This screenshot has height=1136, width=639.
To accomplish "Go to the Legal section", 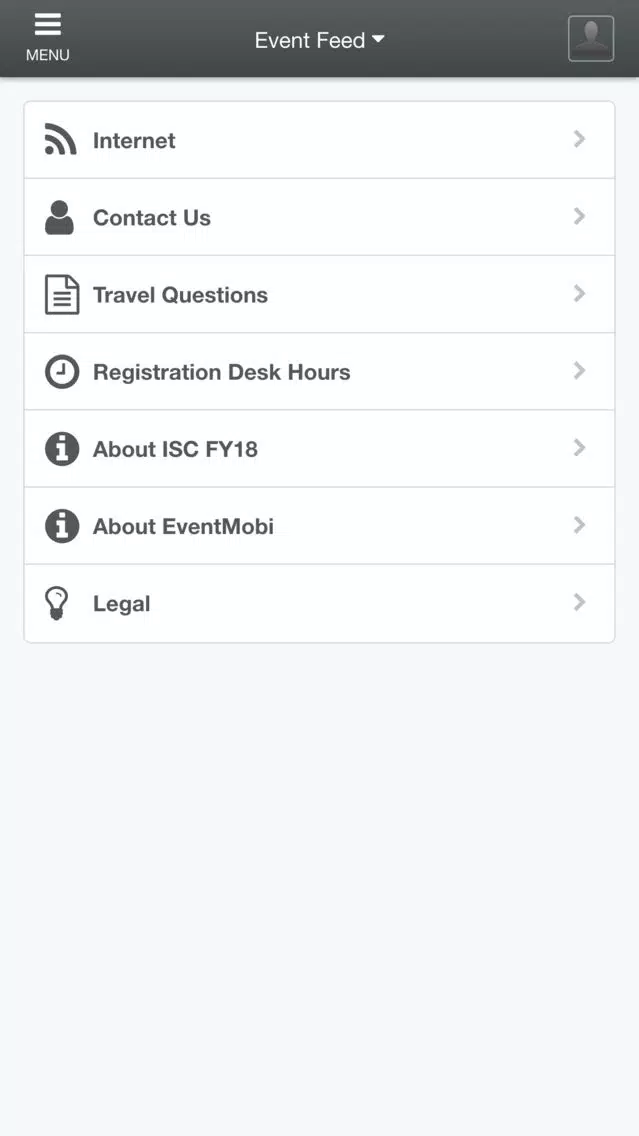I will tap(320, 604).
